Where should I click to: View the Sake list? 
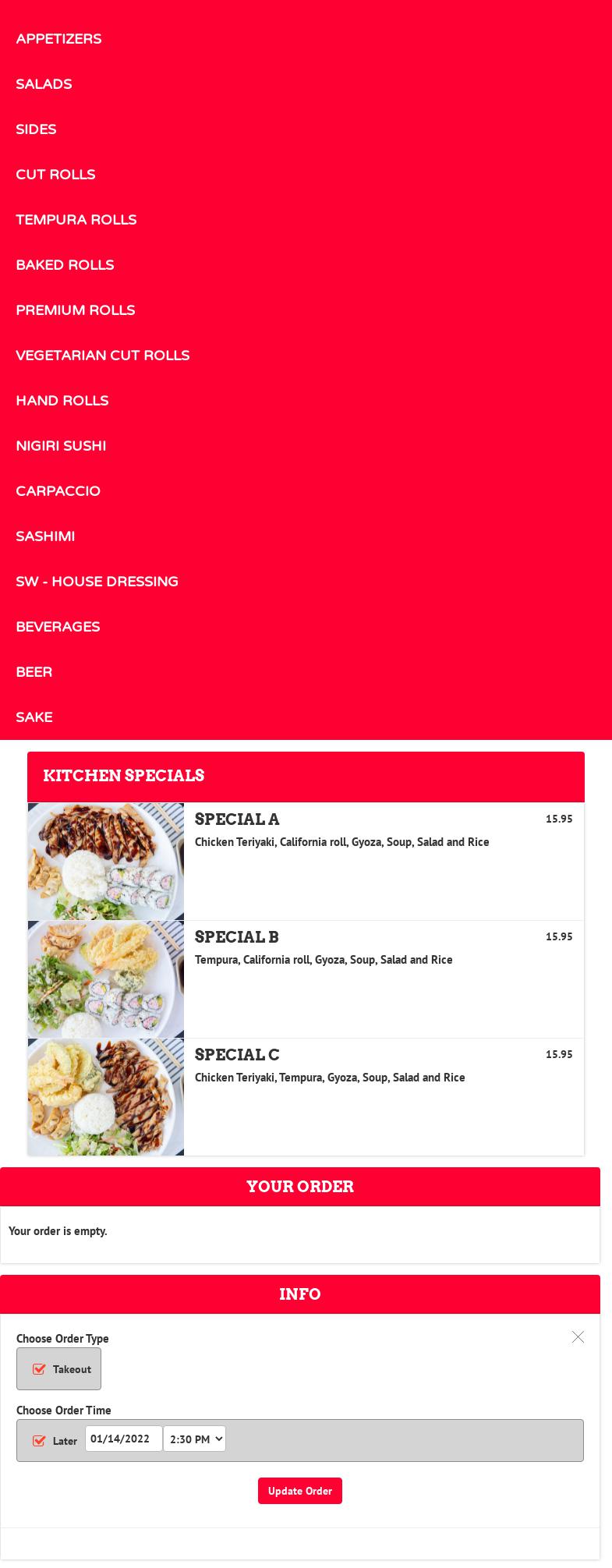click(34, 717)
